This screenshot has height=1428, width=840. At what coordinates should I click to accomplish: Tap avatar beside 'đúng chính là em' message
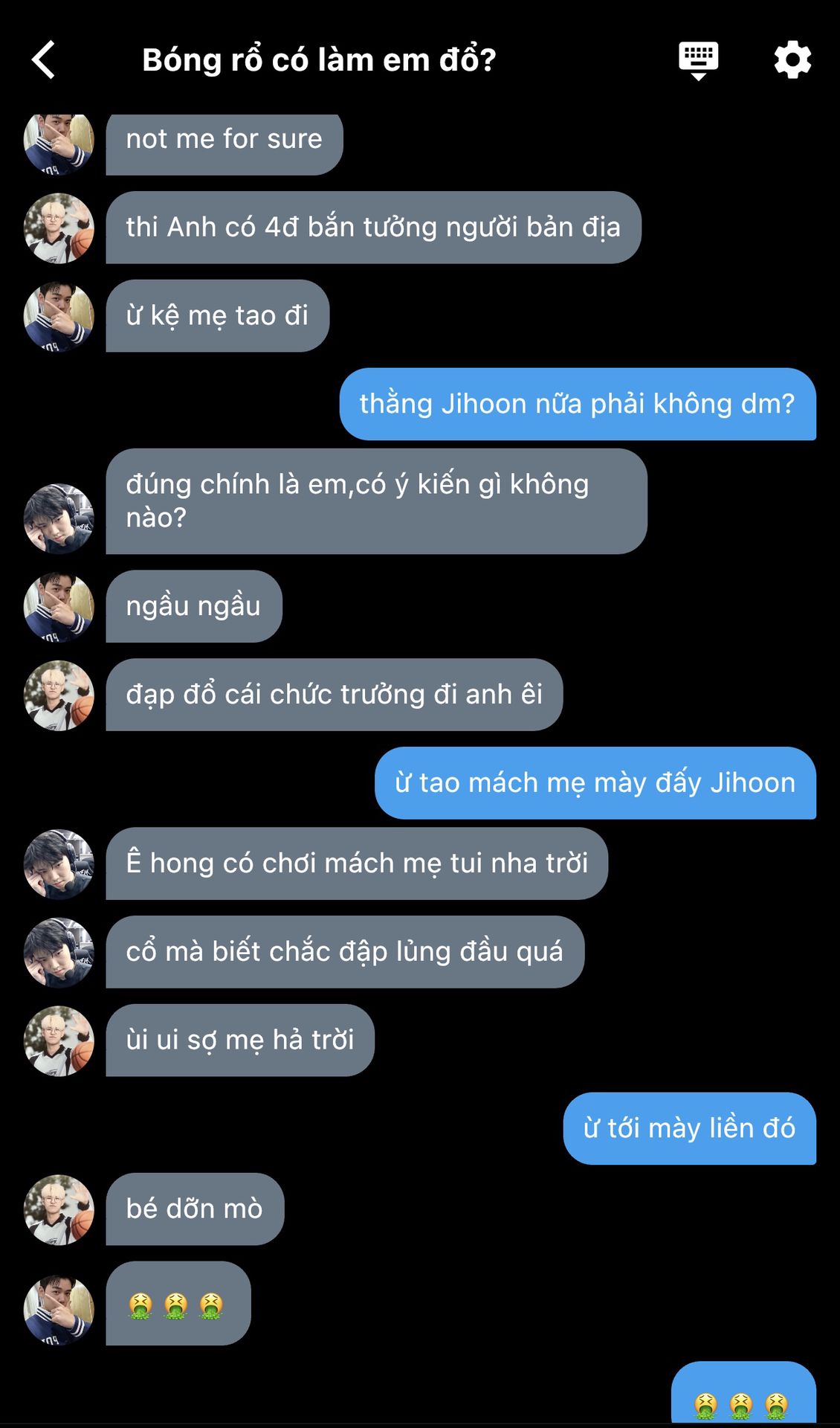coord(59,518)
